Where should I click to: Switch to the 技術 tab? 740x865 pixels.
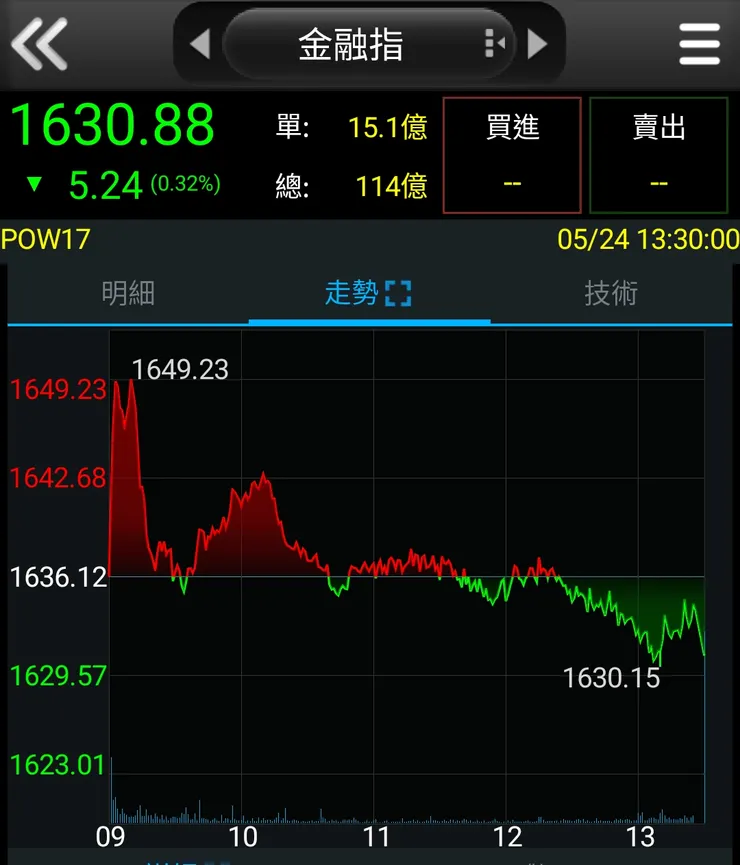tap(611, 294)
